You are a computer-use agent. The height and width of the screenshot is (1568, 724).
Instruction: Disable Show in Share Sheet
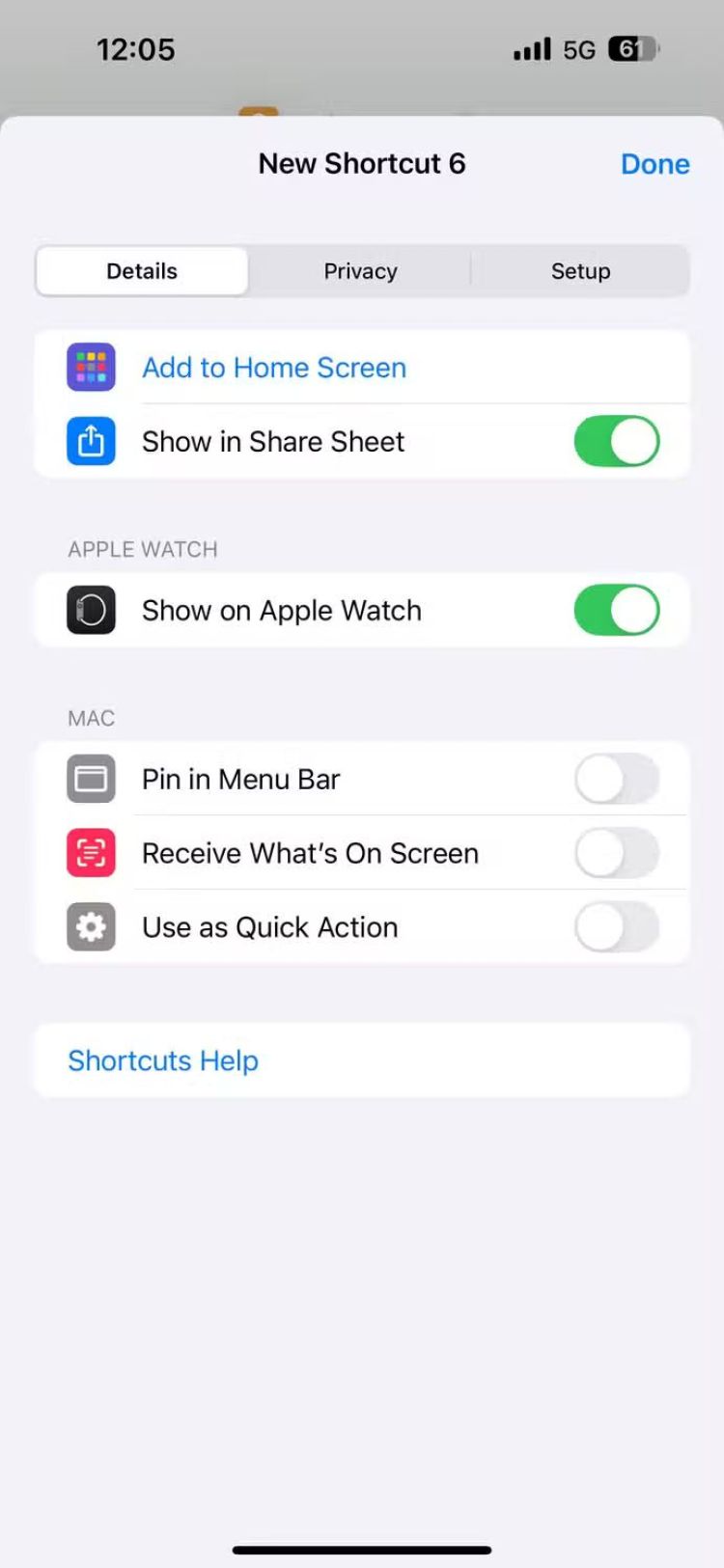coord(616,441)
